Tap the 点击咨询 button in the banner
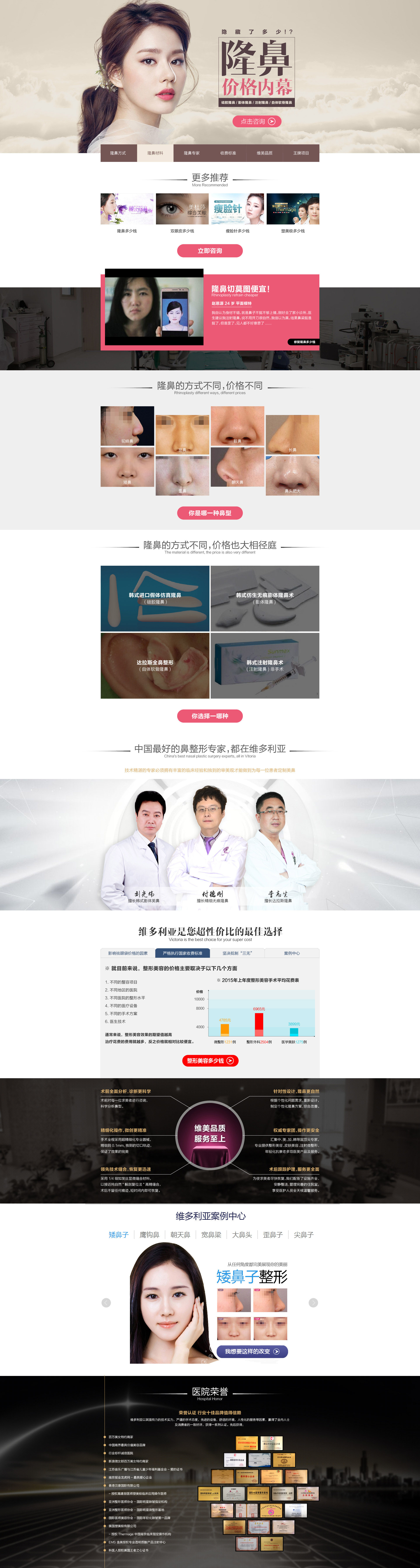This screenshot has width=420, height=1568. (x=256, y=121)
